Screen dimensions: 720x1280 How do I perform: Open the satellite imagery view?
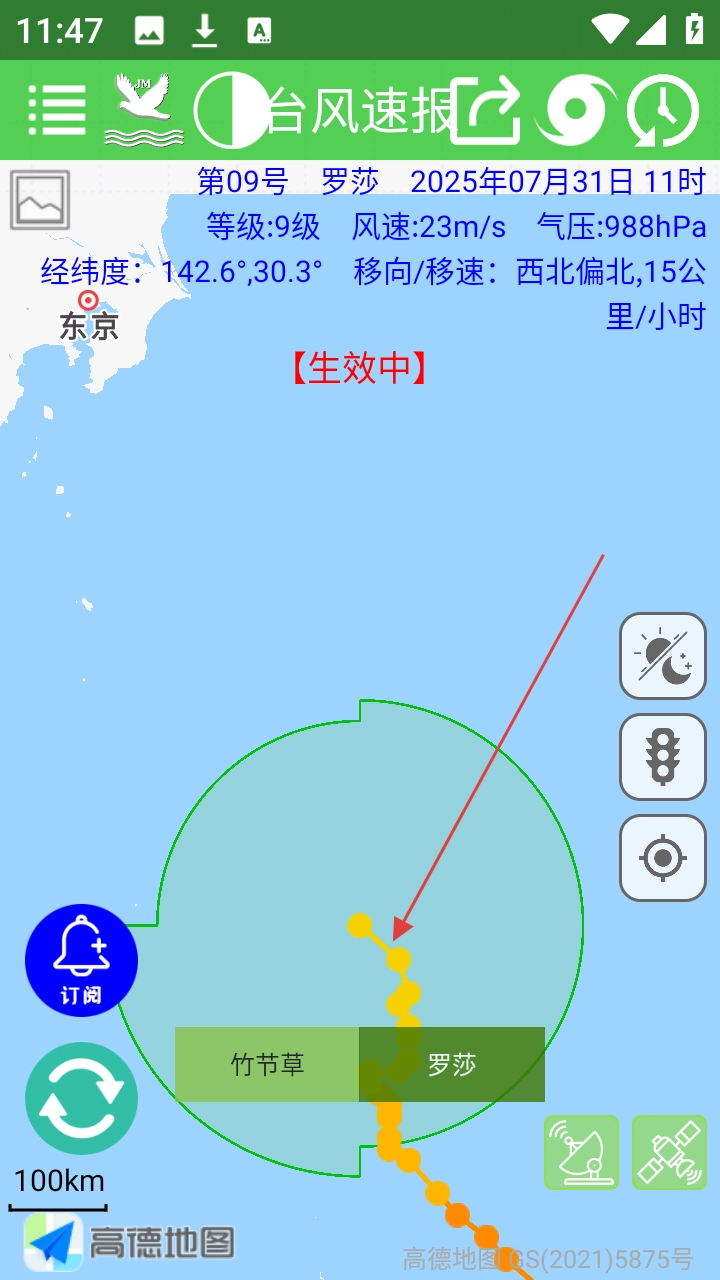(x=669, y=1153)
